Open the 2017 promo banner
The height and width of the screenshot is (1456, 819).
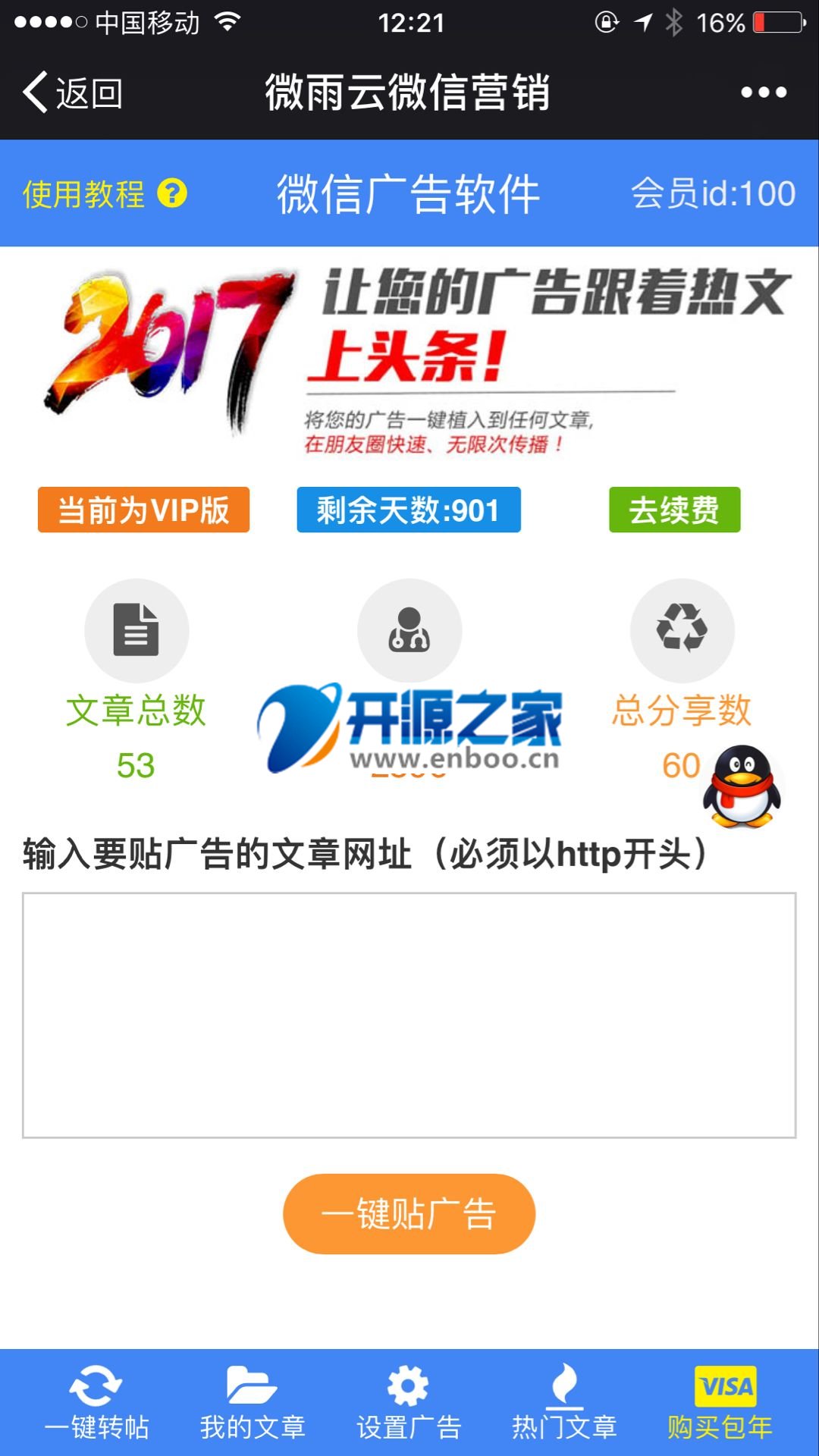pos(409,356)
